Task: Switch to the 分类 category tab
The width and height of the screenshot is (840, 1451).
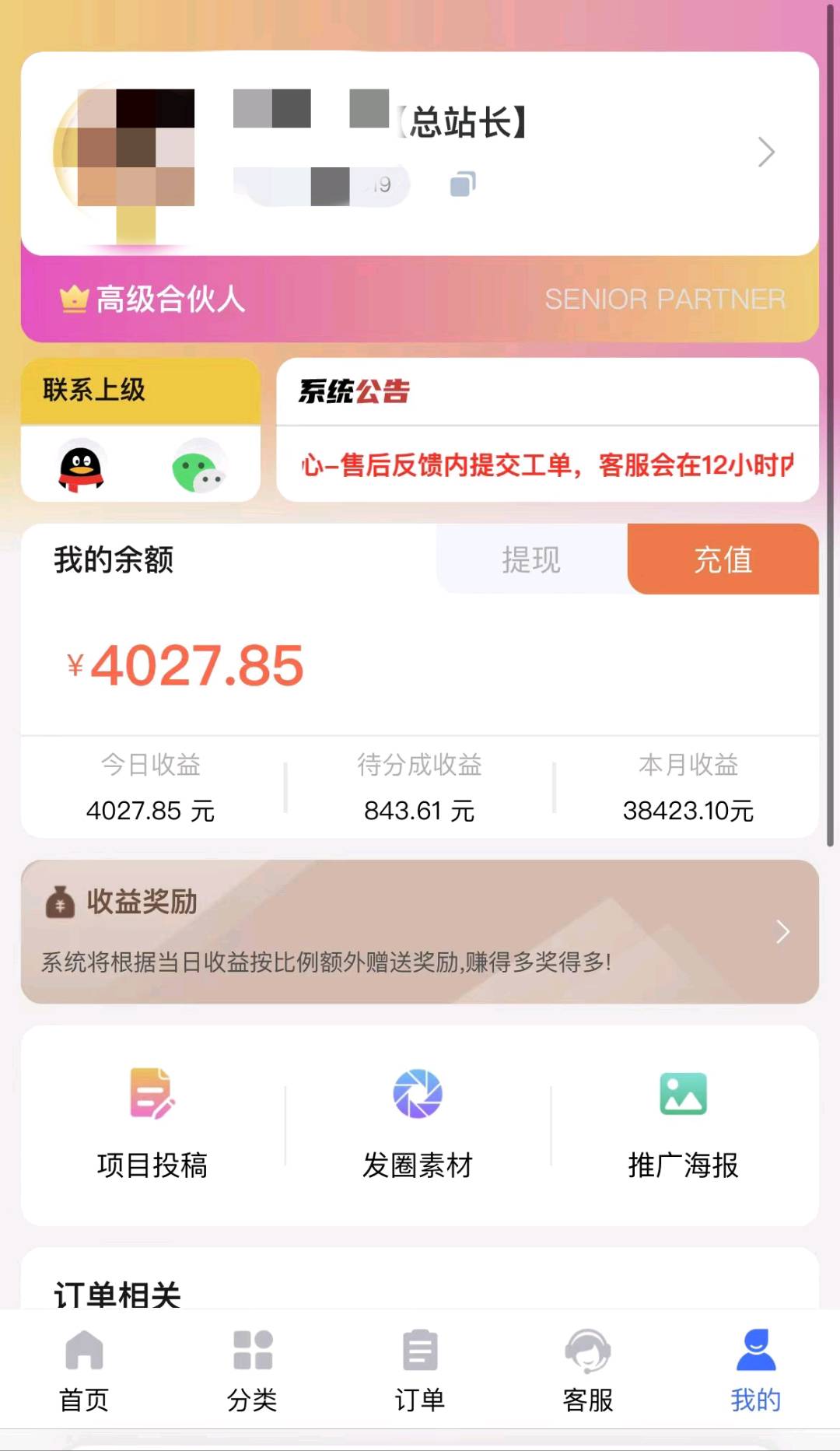Action: 252,1371
